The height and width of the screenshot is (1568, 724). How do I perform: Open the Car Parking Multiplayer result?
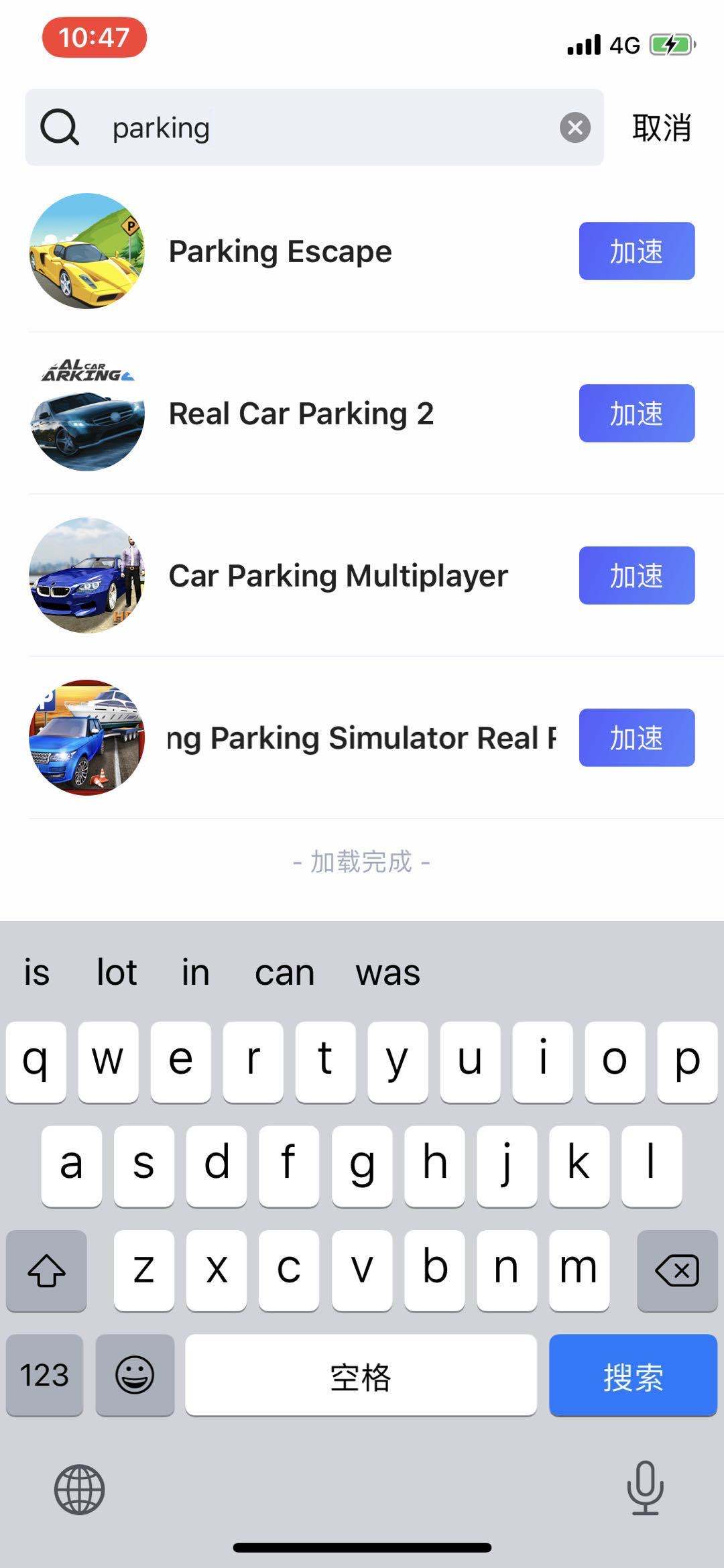point(338,575)
